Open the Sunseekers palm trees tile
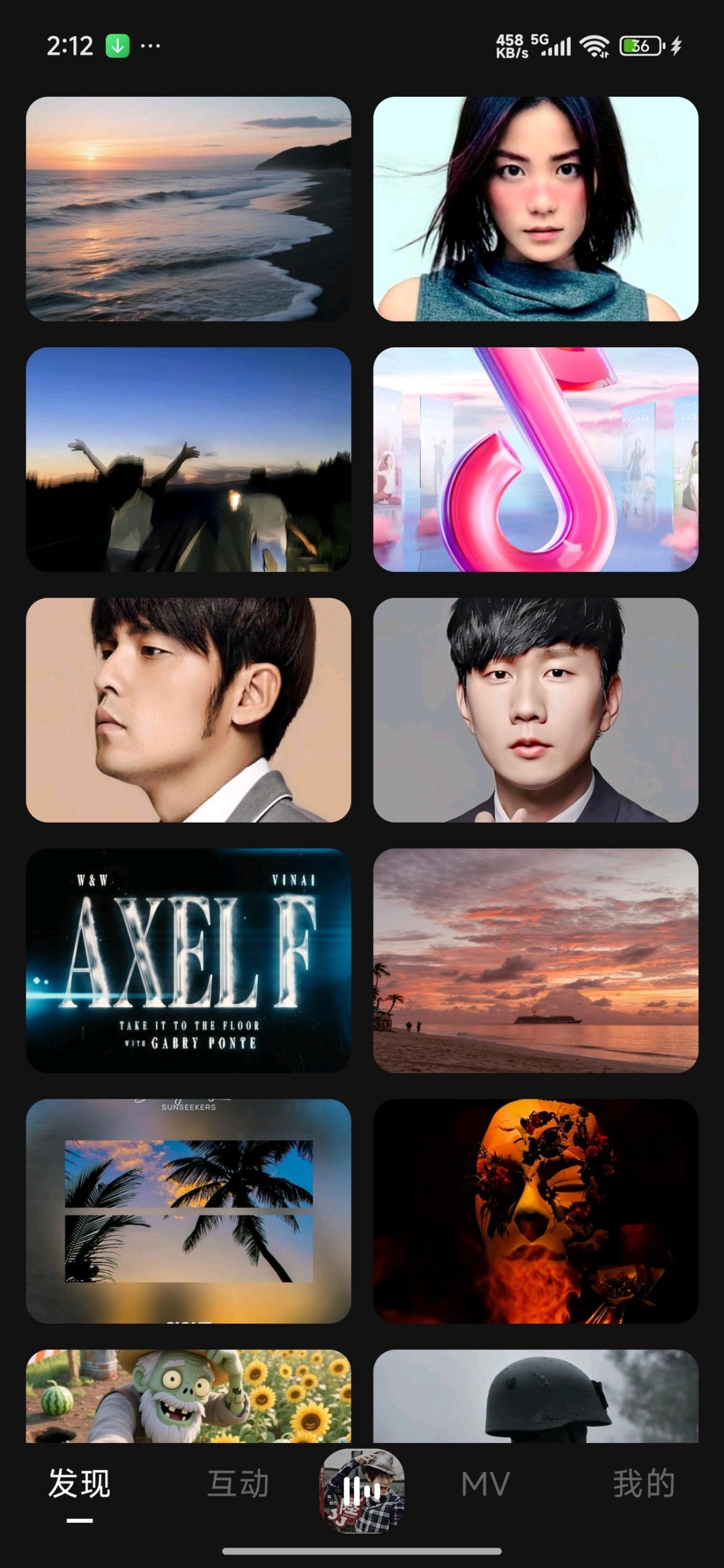This screenshot has width=724, height=1568. click(x=188, y=1211)
